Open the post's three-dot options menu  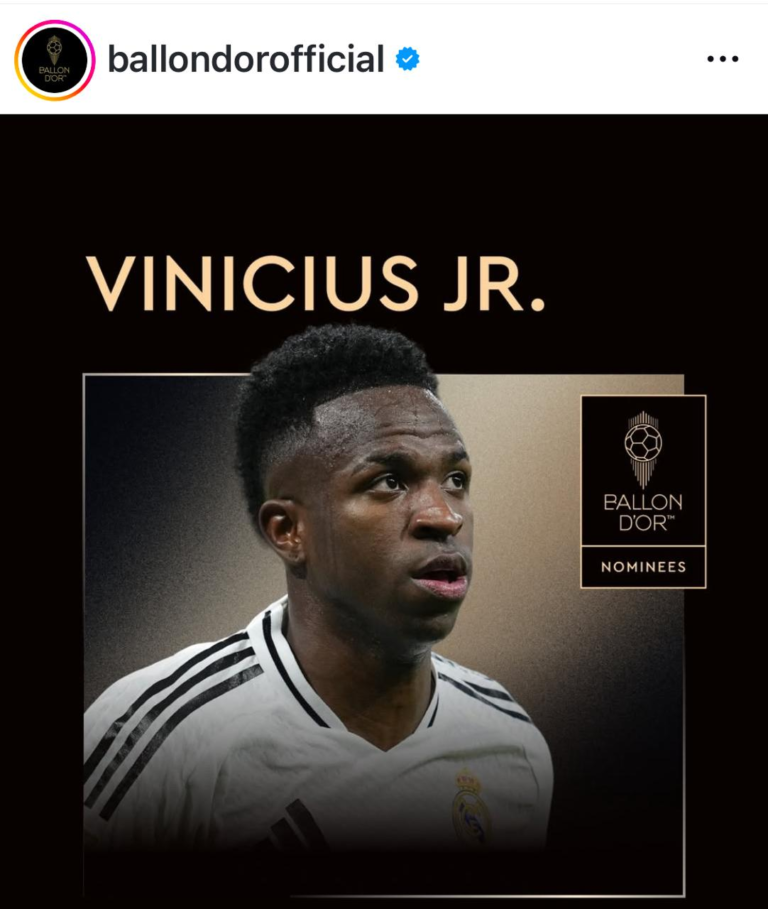pos(722,60)
